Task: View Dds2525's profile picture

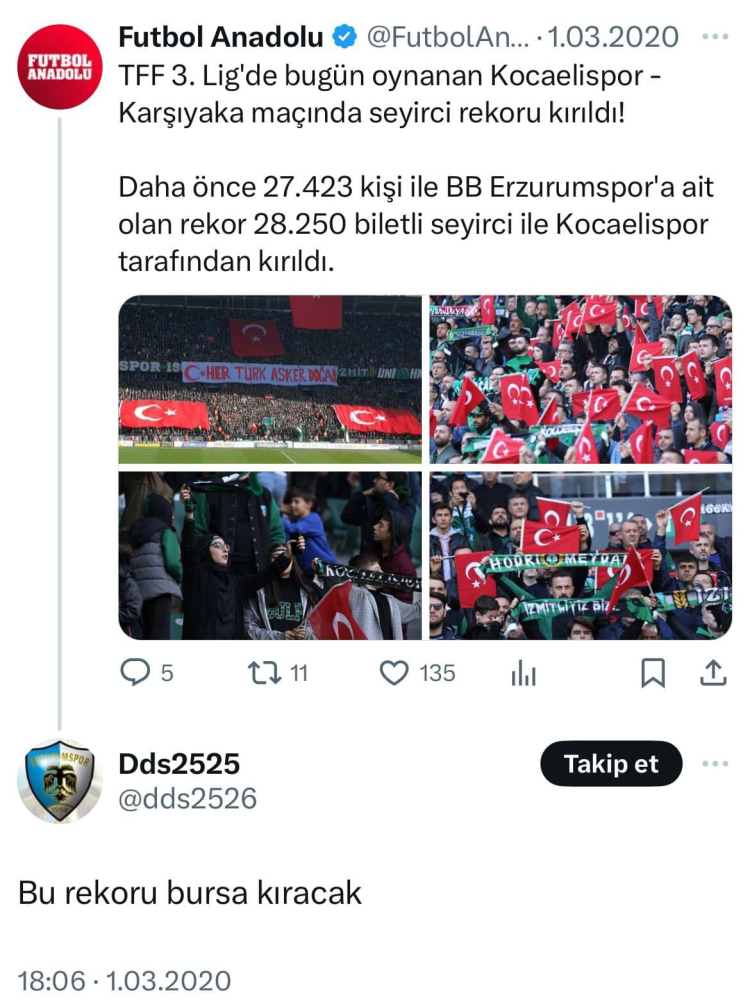Action: 60,781
